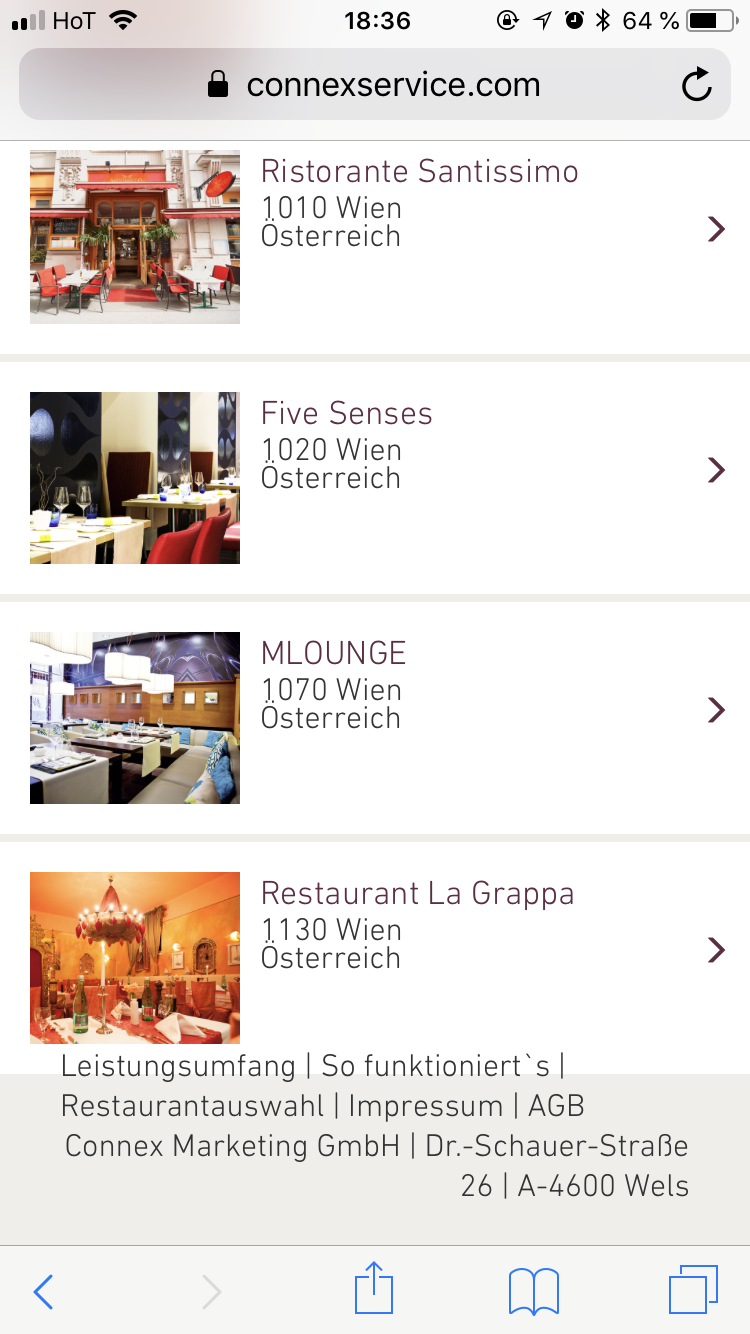Share this page via Safari share icon
Viewport: 750px width, 1334px height.
(x=374, y=1288)
